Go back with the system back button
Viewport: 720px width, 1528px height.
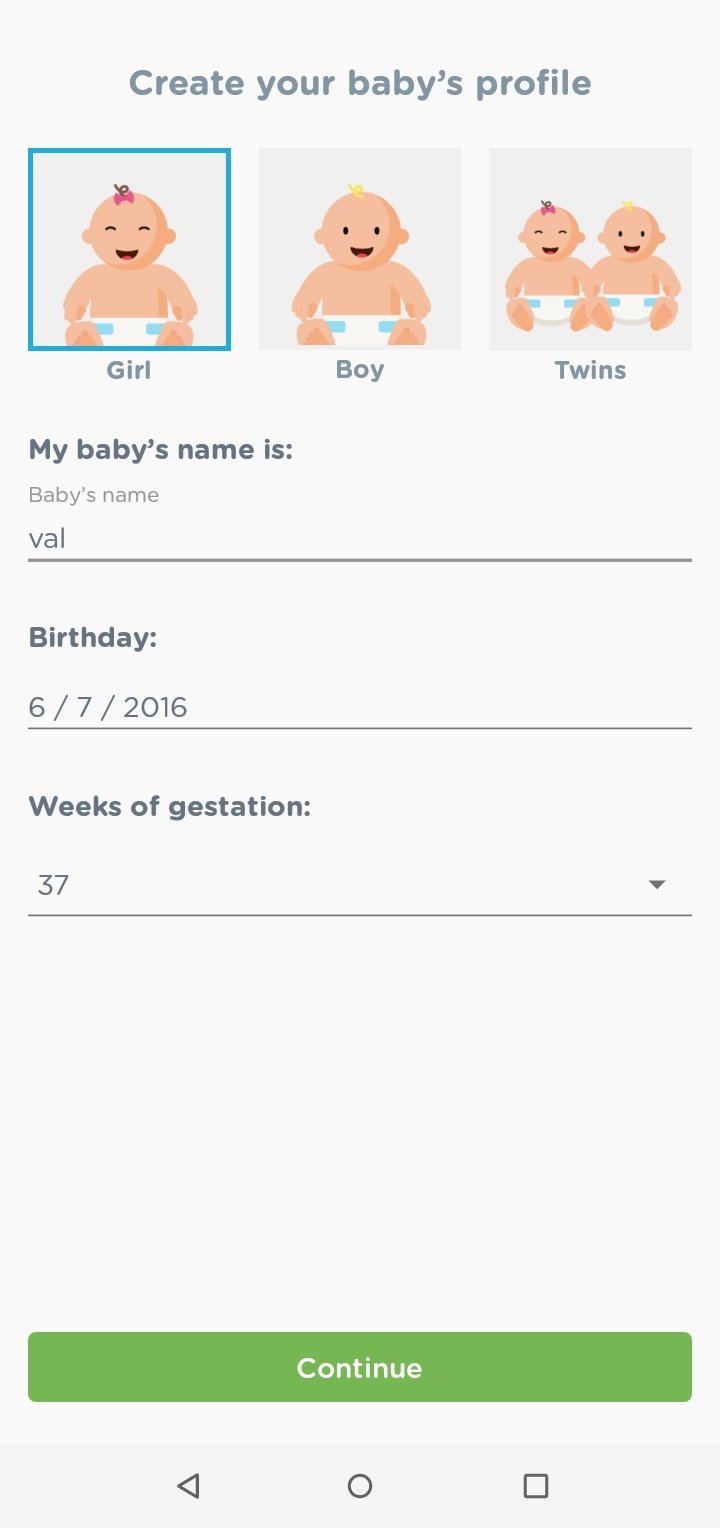[x=188, y=1486]
